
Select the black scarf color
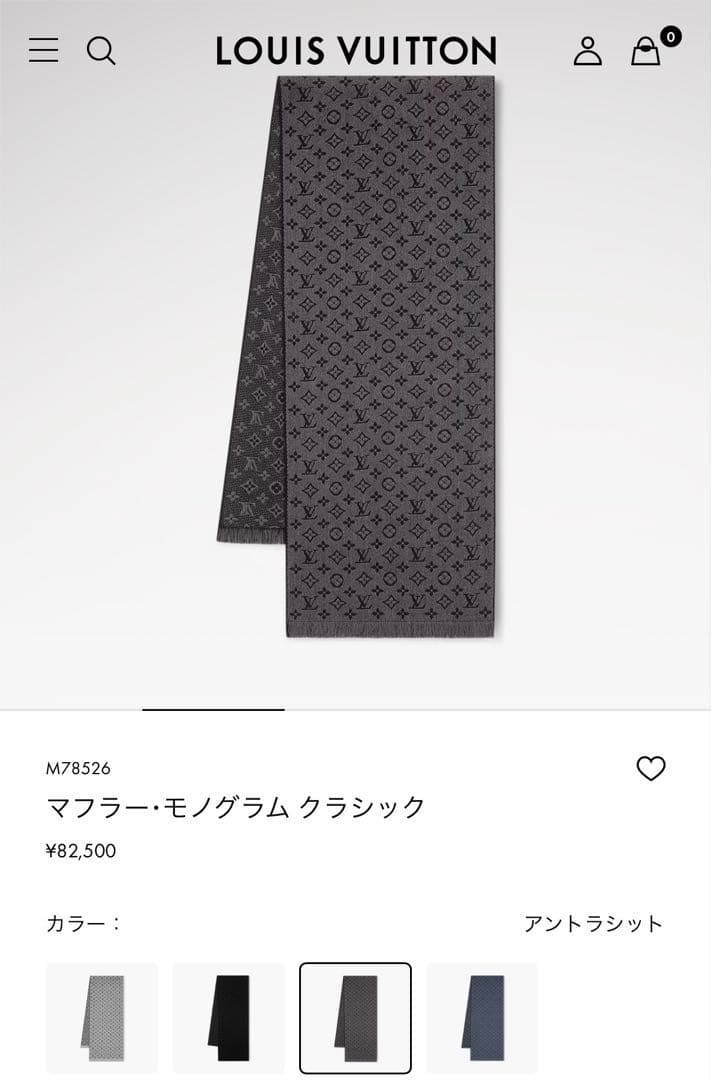[228, 1018]
